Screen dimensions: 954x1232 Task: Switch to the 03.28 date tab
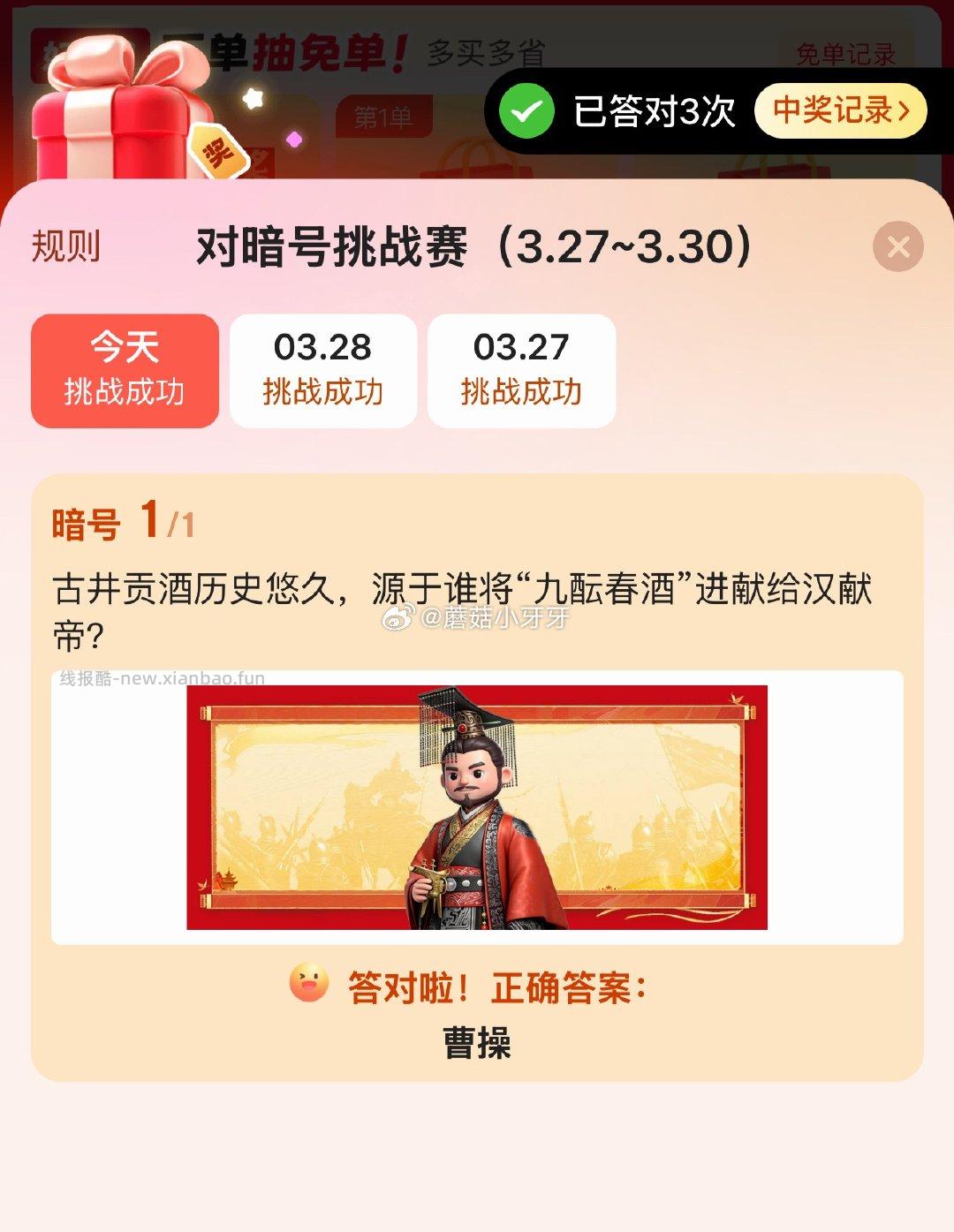click(322, 371)
